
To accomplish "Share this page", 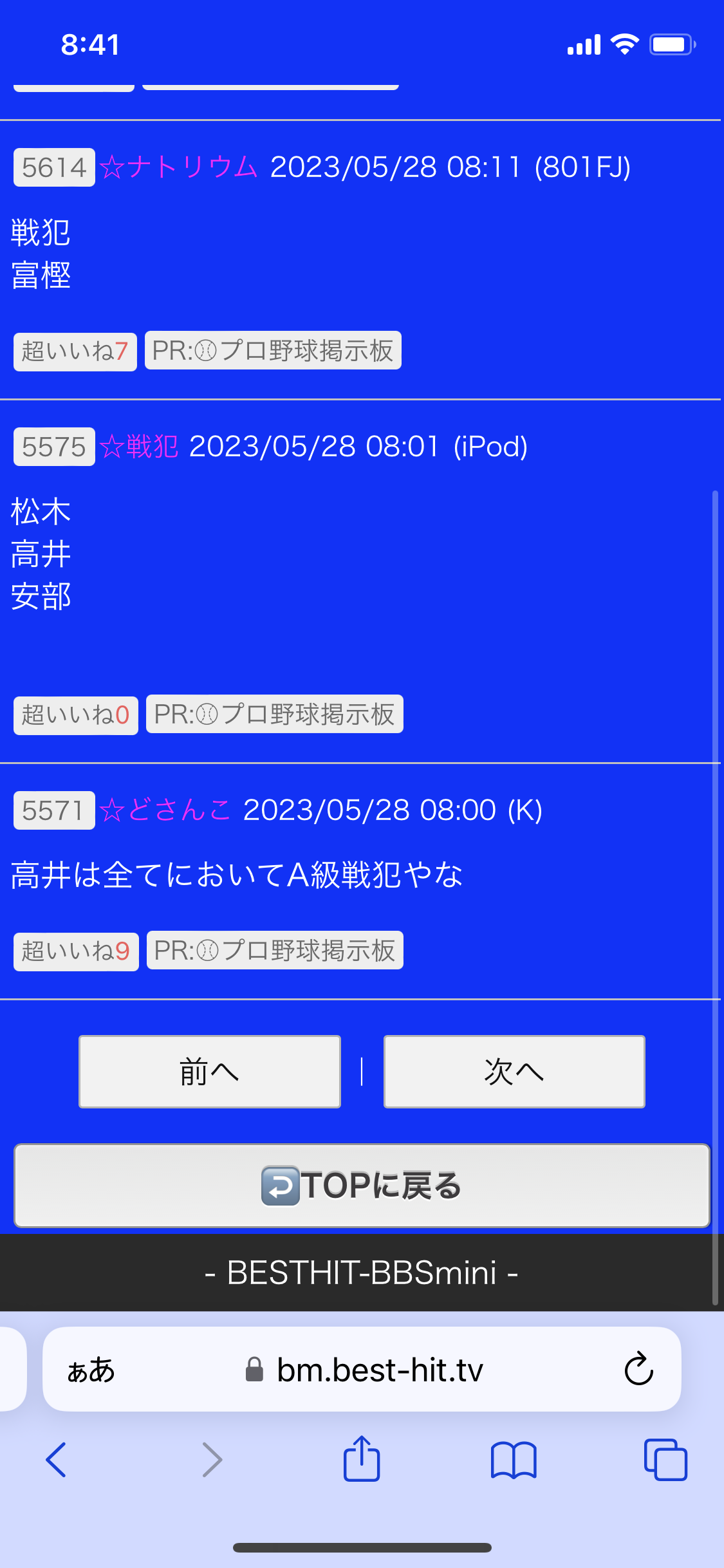I will (362, 1460).
